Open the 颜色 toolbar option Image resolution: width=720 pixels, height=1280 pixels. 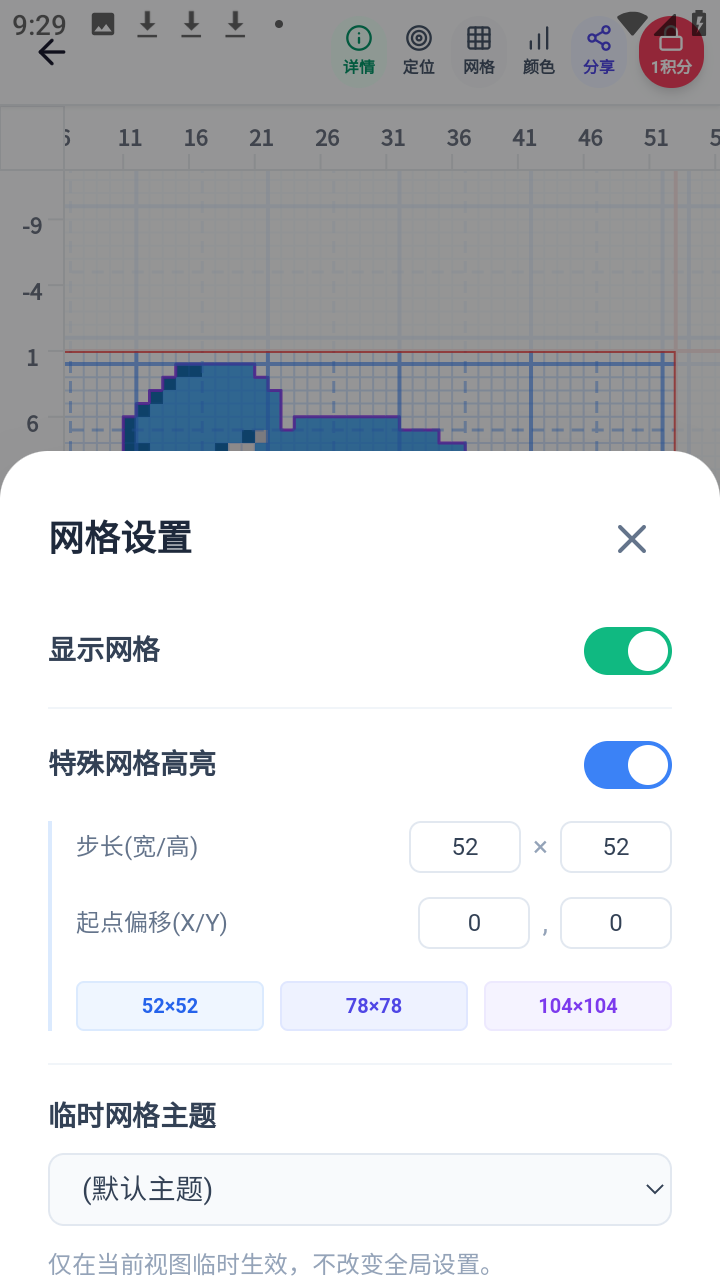[539, 51]
